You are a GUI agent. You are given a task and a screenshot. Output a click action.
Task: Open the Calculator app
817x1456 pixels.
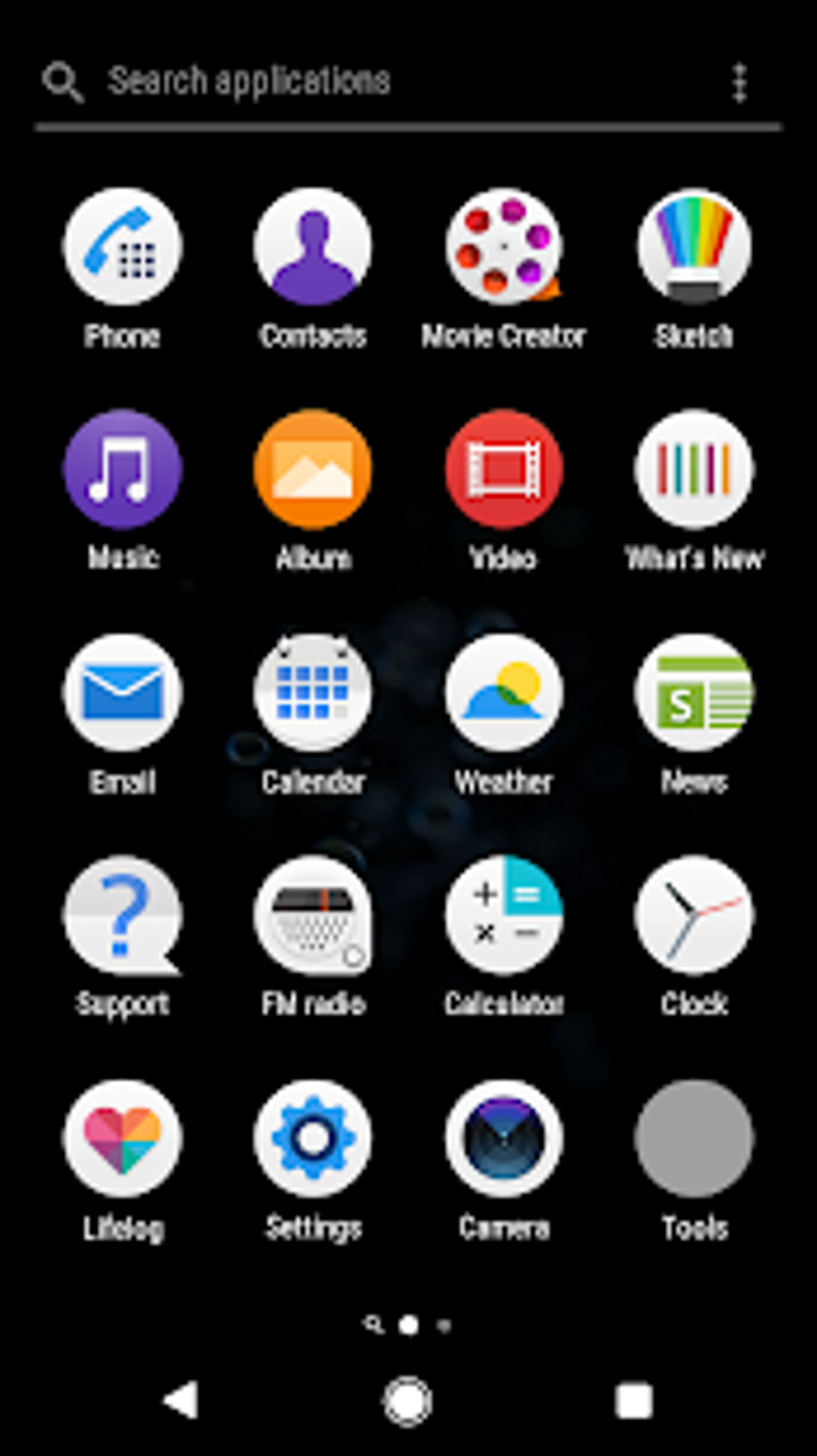(x=504, y=915)
